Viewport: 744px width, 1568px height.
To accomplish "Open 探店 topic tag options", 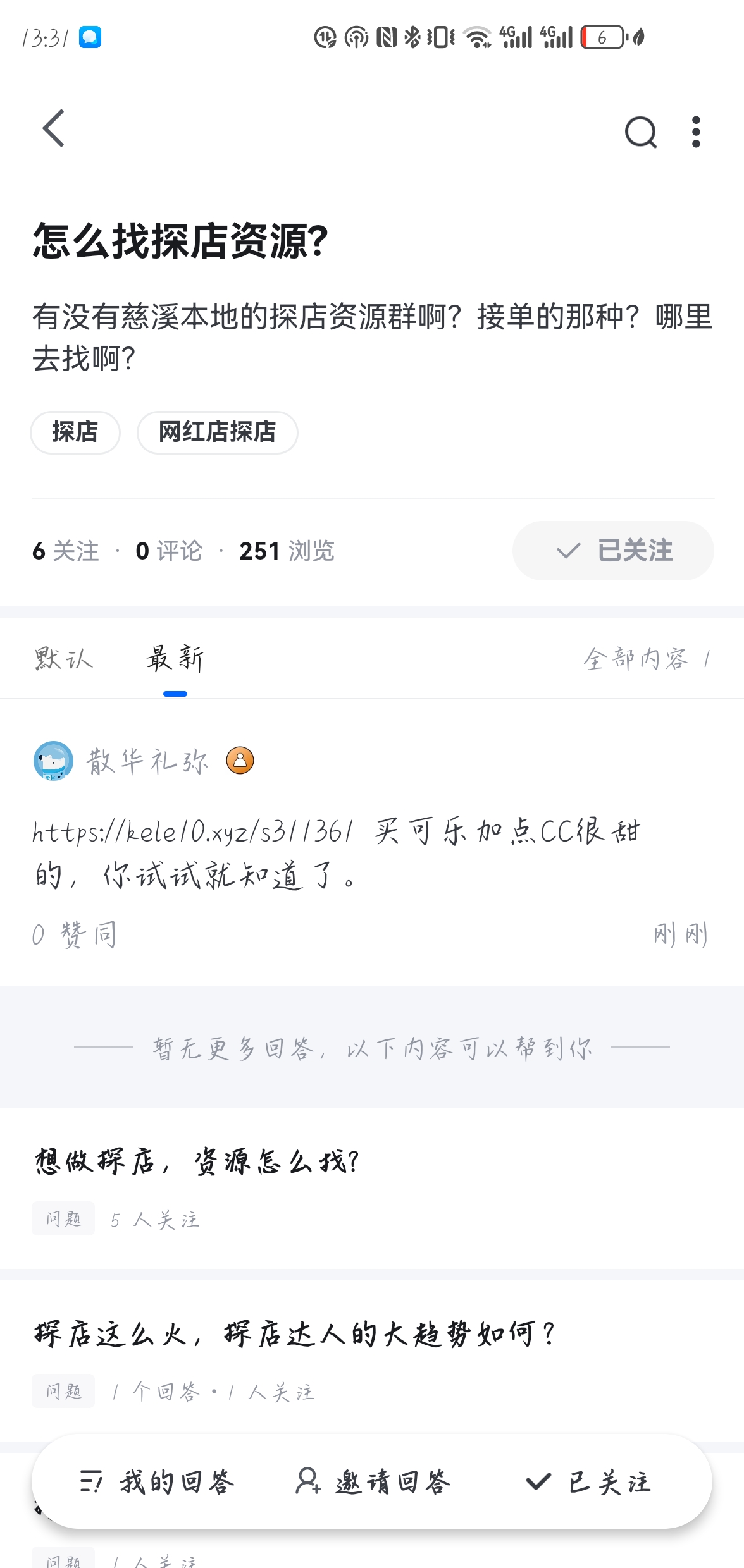I will (75, 432).
